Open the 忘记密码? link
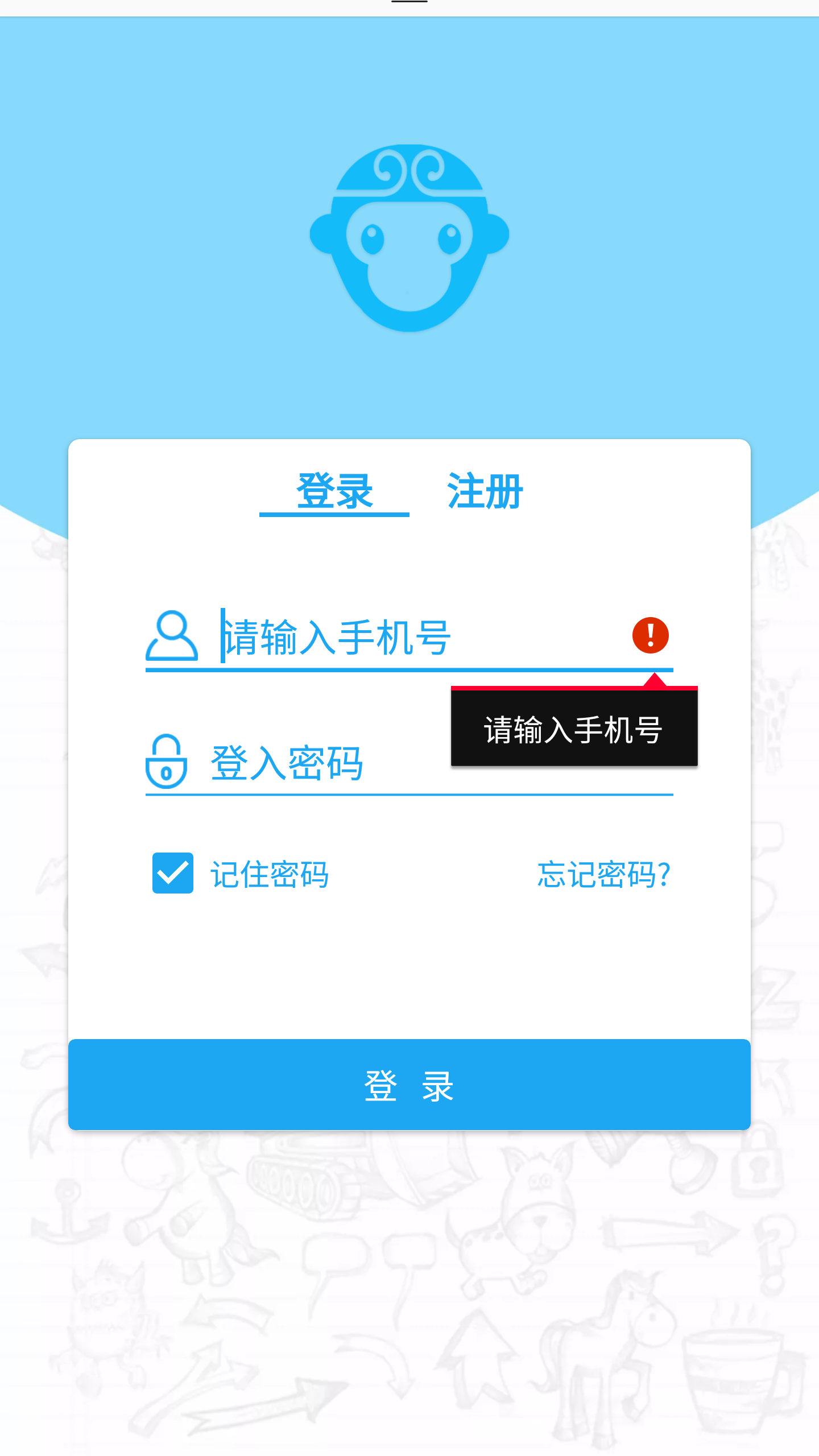Viewport: 819px width, 1456px height. click(604, 874)
